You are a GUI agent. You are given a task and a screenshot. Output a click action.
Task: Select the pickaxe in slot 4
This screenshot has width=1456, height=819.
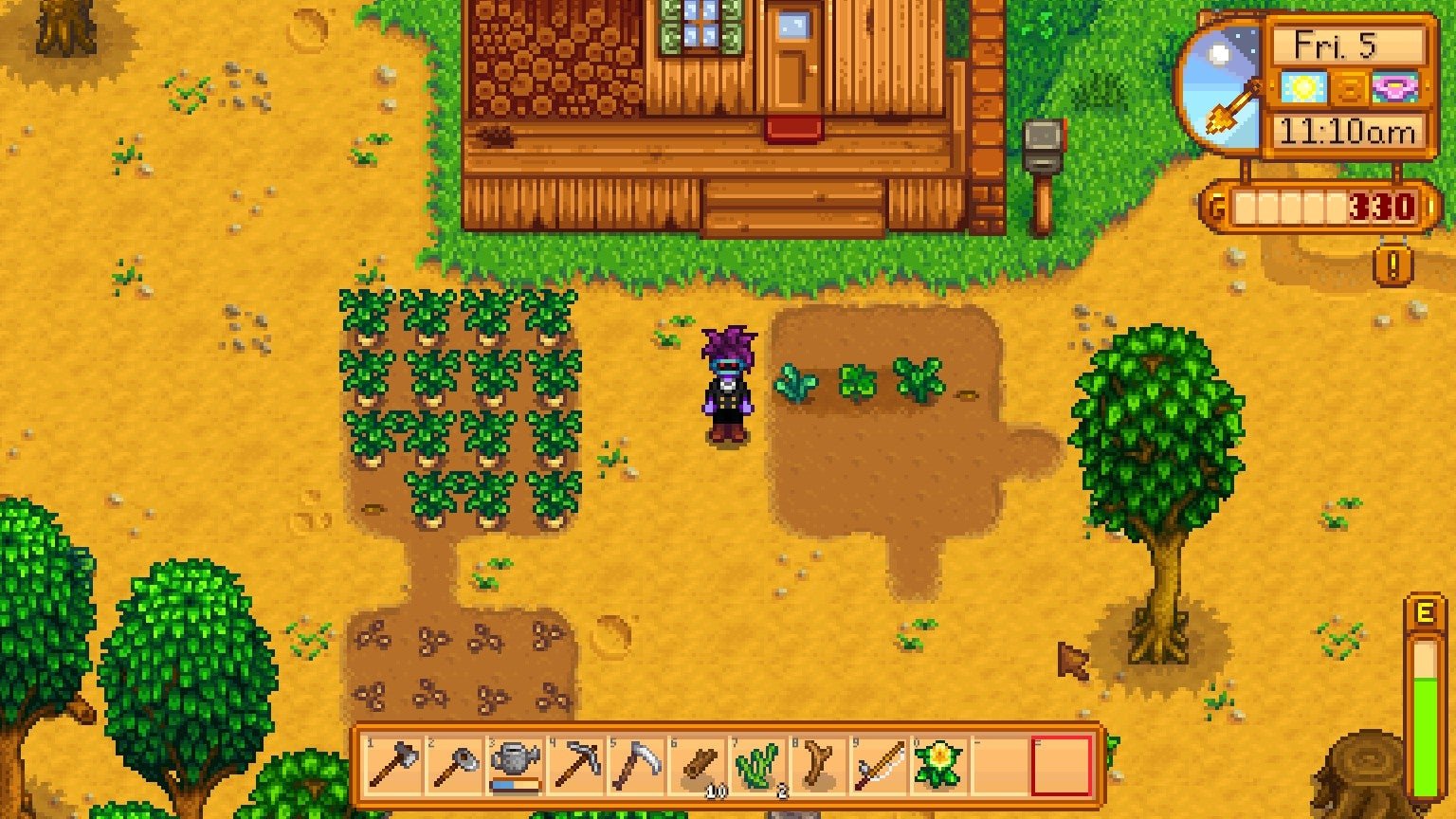(576, 764)
